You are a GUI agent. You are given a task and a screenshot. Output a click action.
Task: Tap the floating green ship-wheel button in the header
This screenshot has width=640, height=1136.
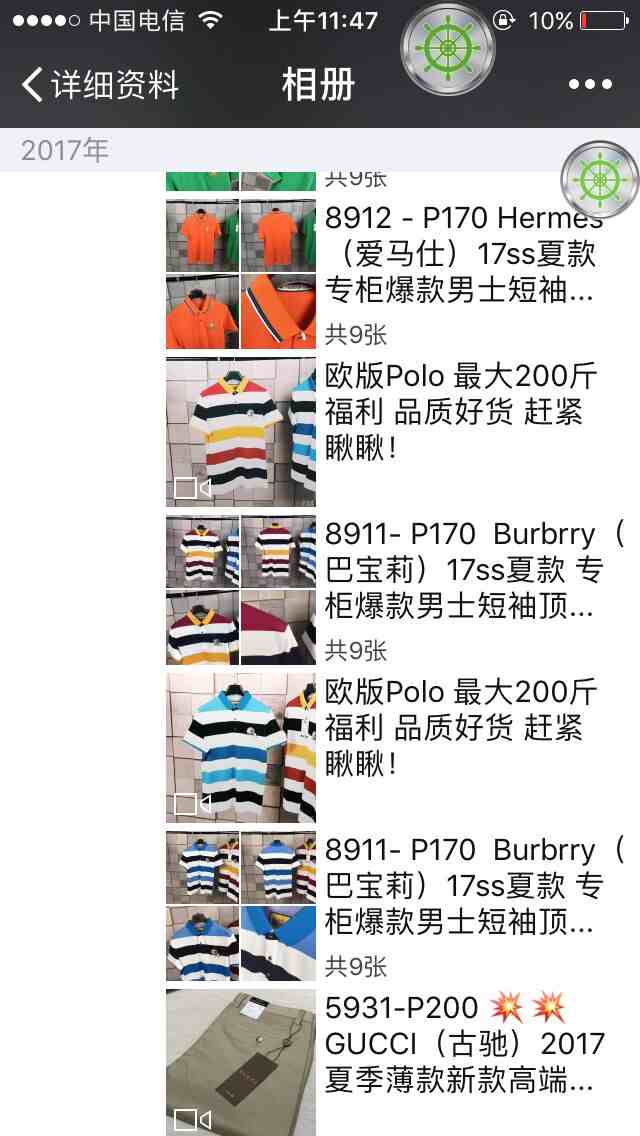tap(446, 47)
